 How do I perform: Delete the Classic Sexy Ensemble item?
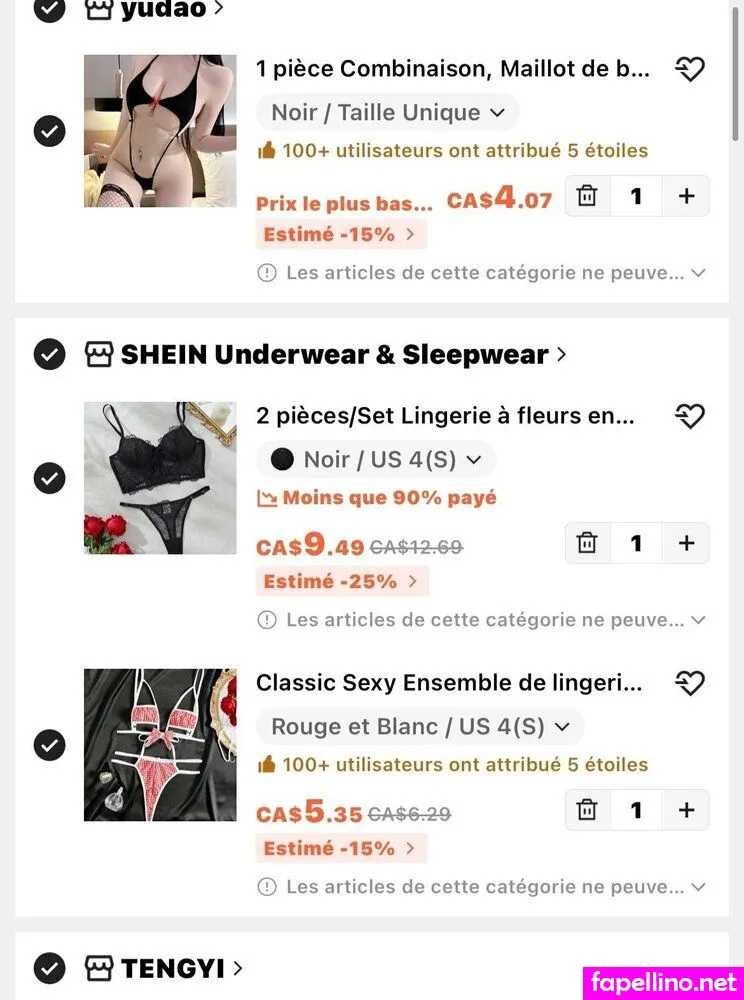tap(587, 810)
